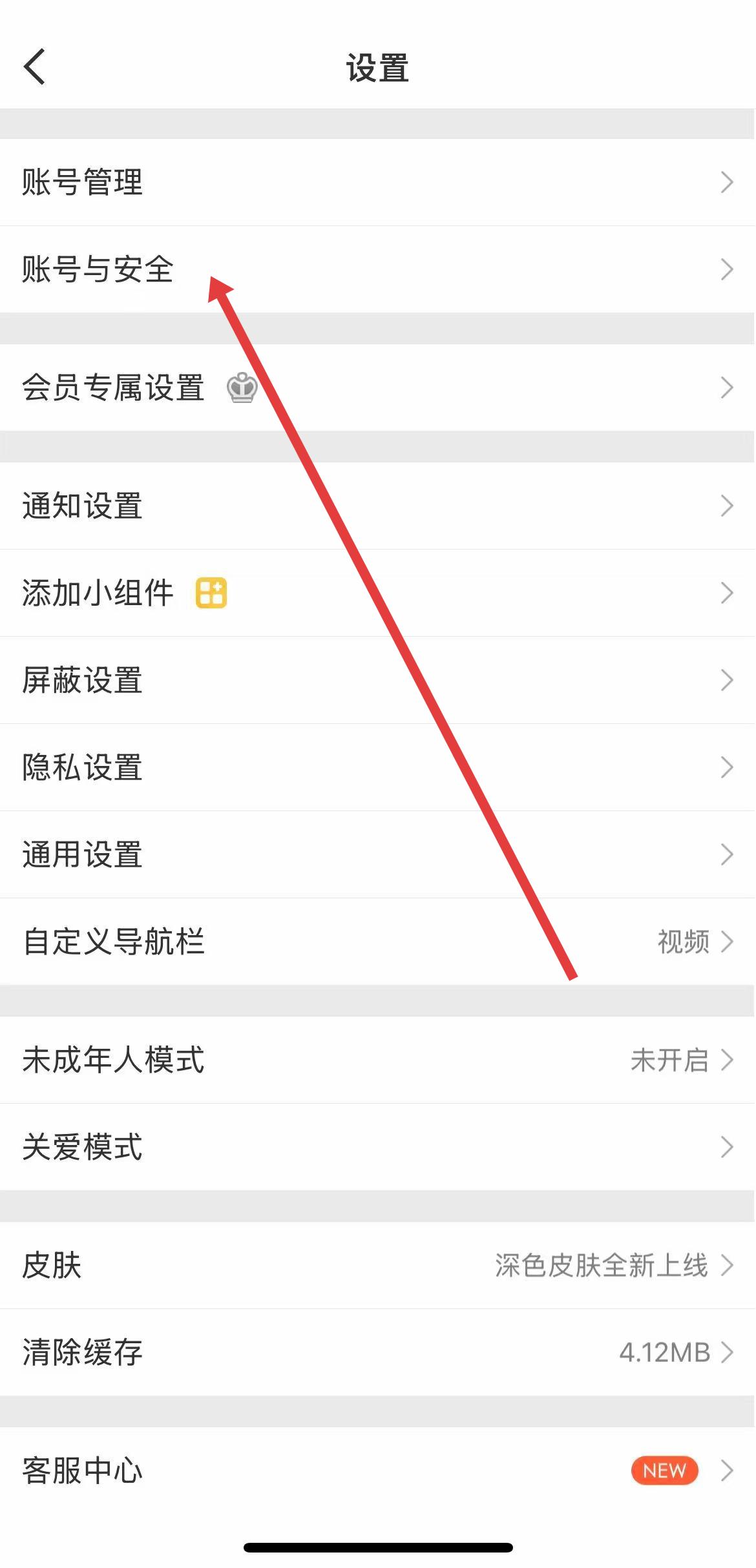Screen dimensions: 756x1568
Task: Tap 清除缓存 to clear 4.12MB
Action: 378,1352
